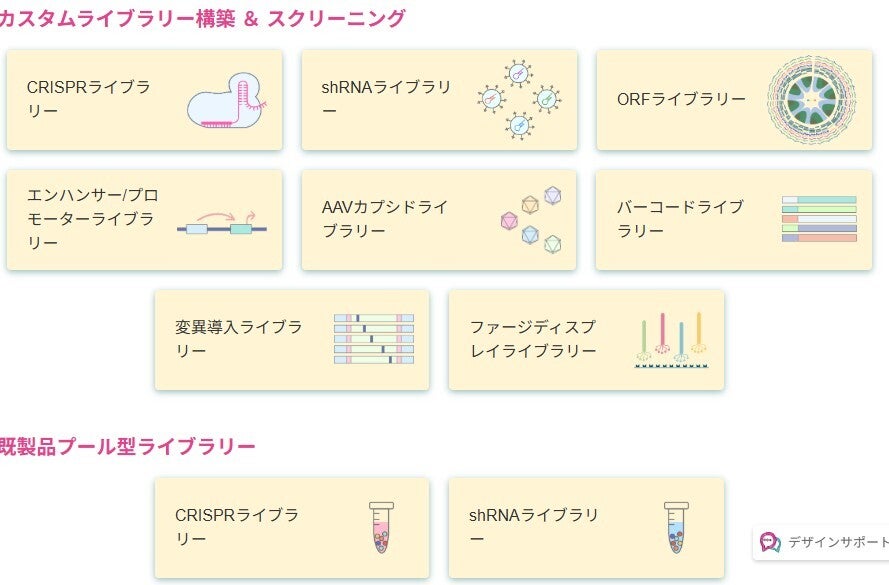Select the 変異導入ライブラリー card
The image size is (889, 585).
(x=292, y=340)
